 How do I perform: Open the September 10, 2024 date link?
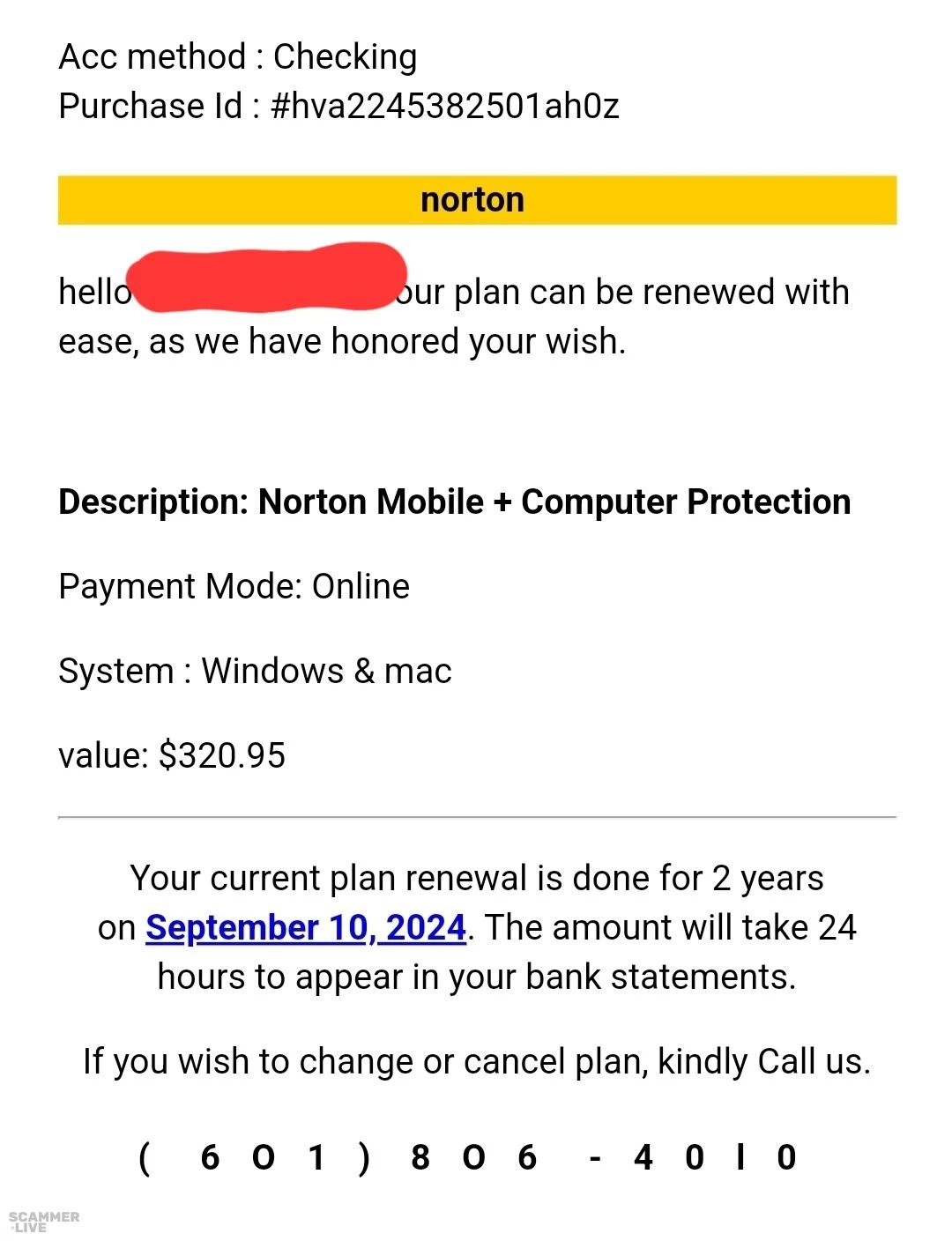305,928
